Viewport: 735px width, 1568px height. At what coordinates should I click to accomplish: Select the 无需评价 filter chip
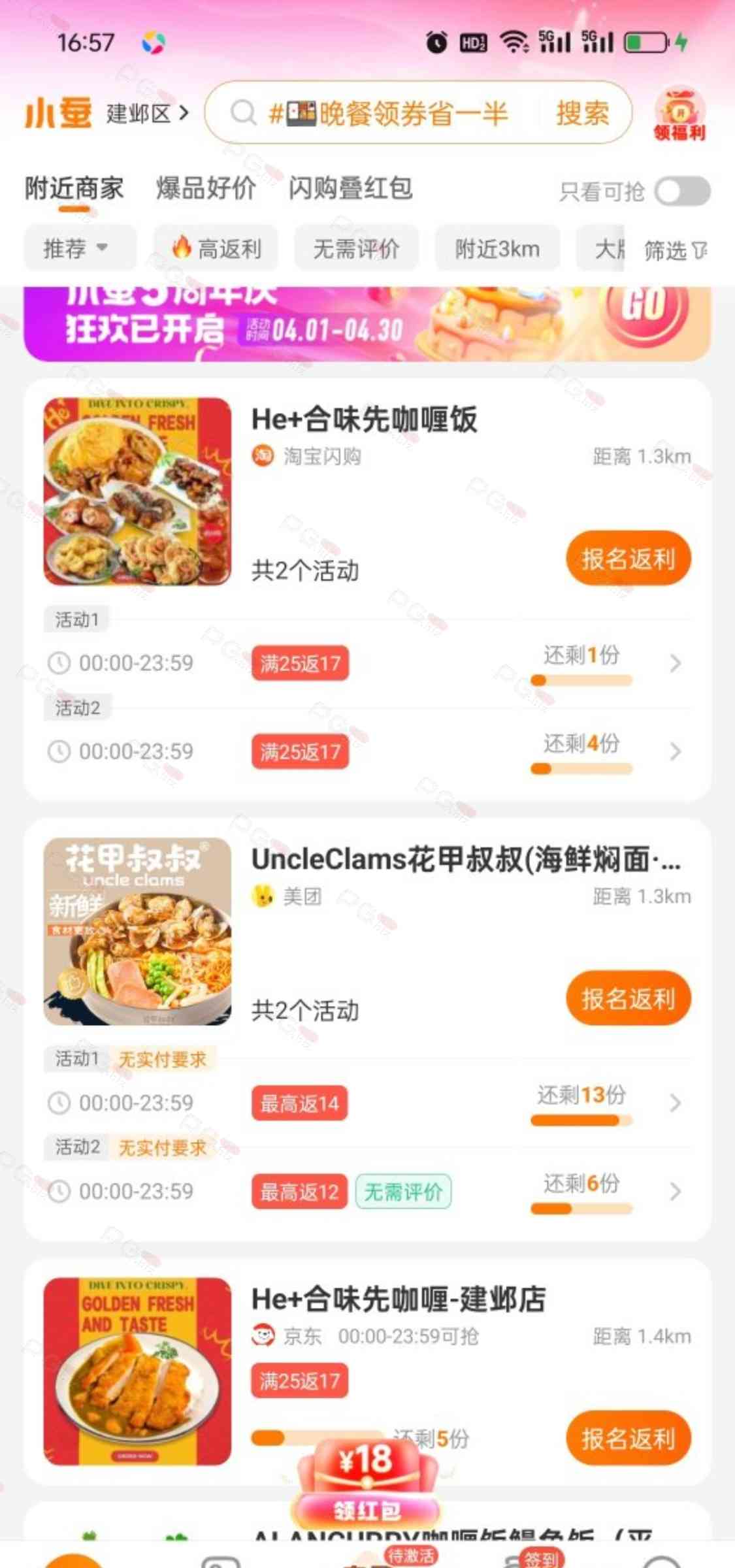(356, 248)
